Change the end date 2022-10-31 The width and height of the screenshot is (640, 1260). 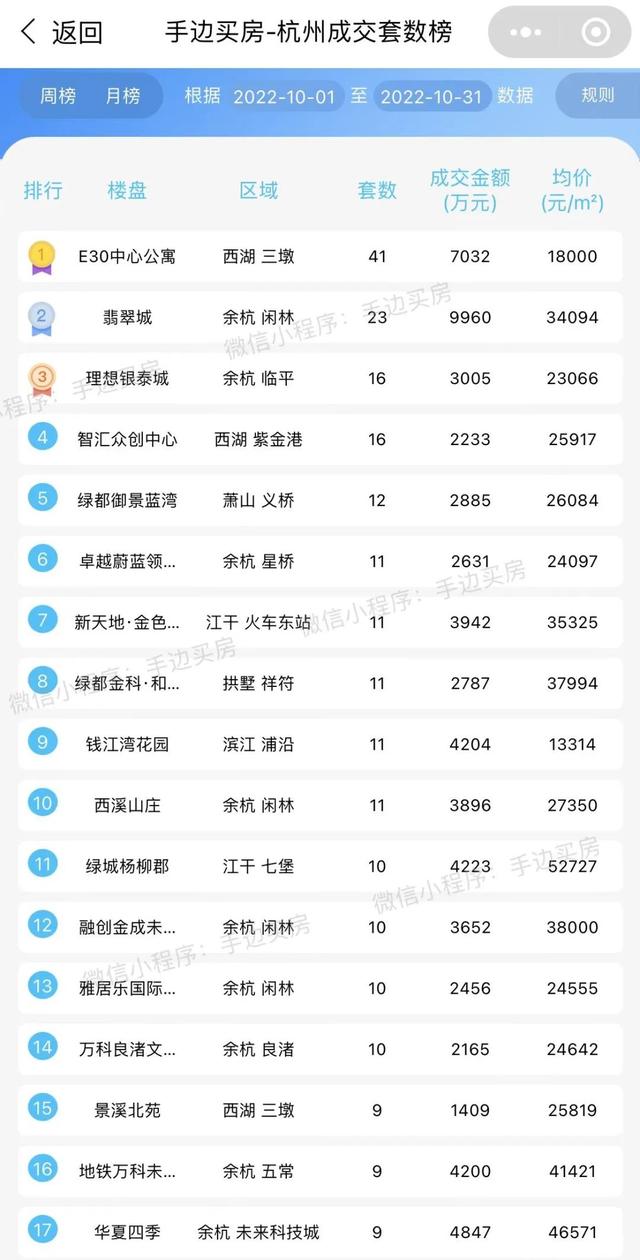tap(432, 96)
